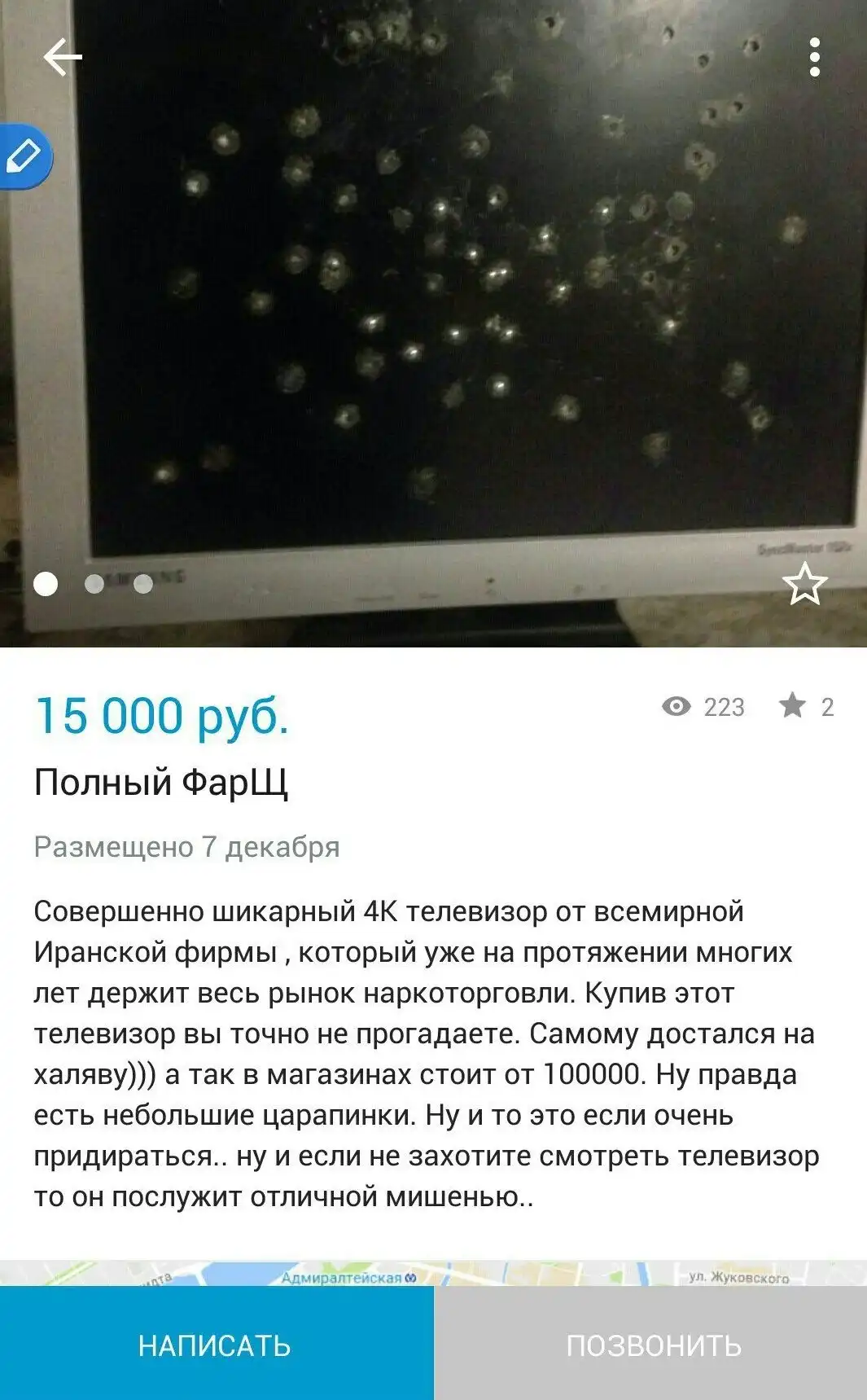Tap the blue edit pencil button
This screenshot has width=867, height=1400.
[23, 156]
